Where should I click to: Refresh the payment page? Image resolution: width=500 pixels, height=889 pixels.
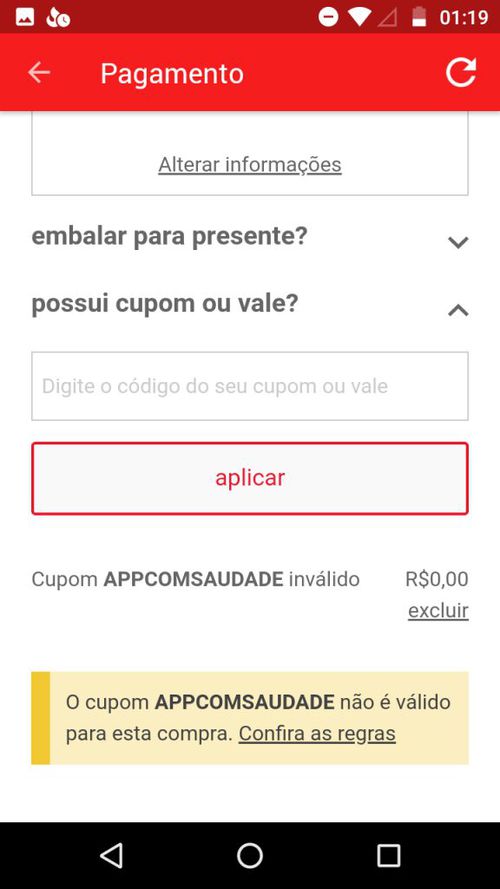[x=460, y=73]
